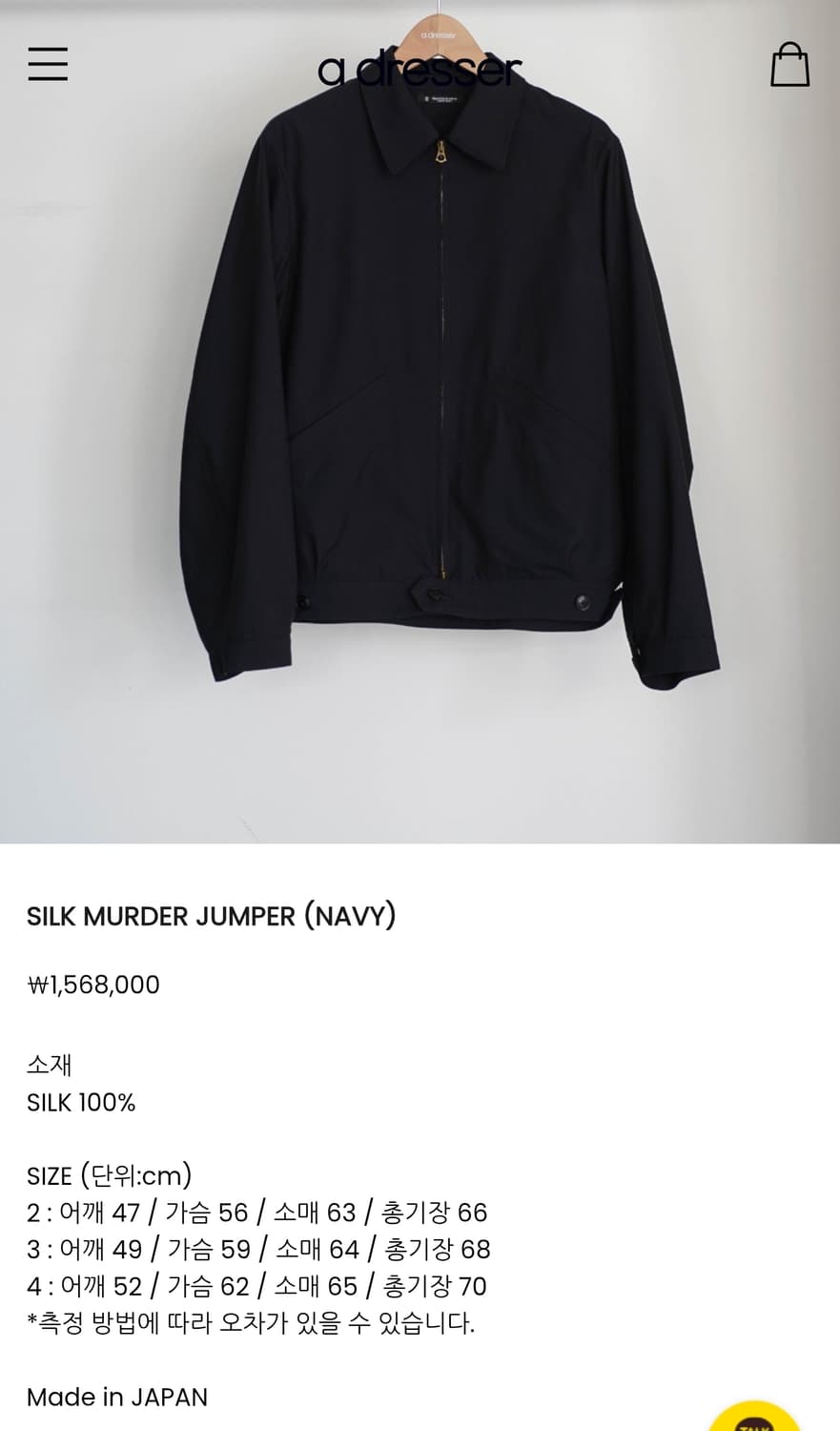Viewport: 840px width, 1431px height.
Task: Click the "SILK 100%" material text
Action: 80,1103
